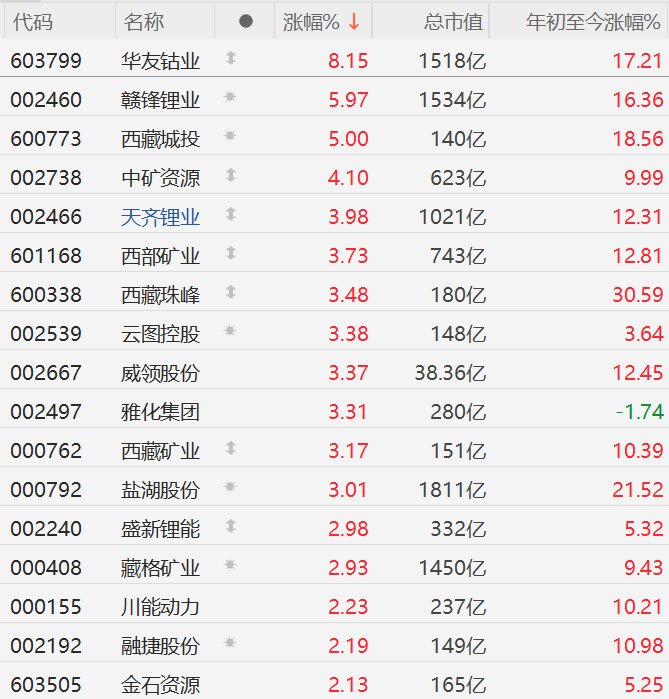669x699 pixels.
Task: Open 中矿资源 stock row
Action: coord(160,178)
